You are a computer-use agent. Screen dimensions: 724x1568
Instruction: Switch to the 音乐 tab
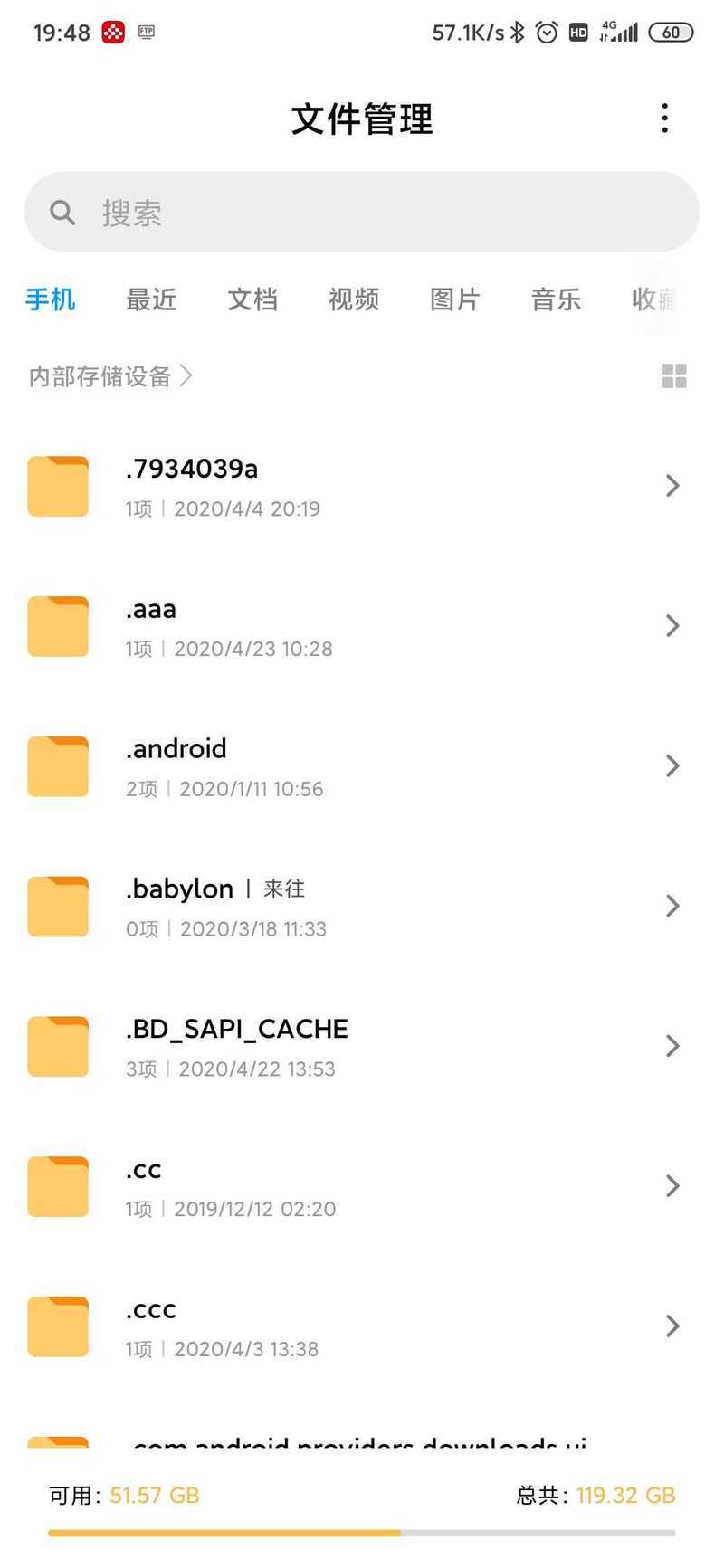pos(557,299)
